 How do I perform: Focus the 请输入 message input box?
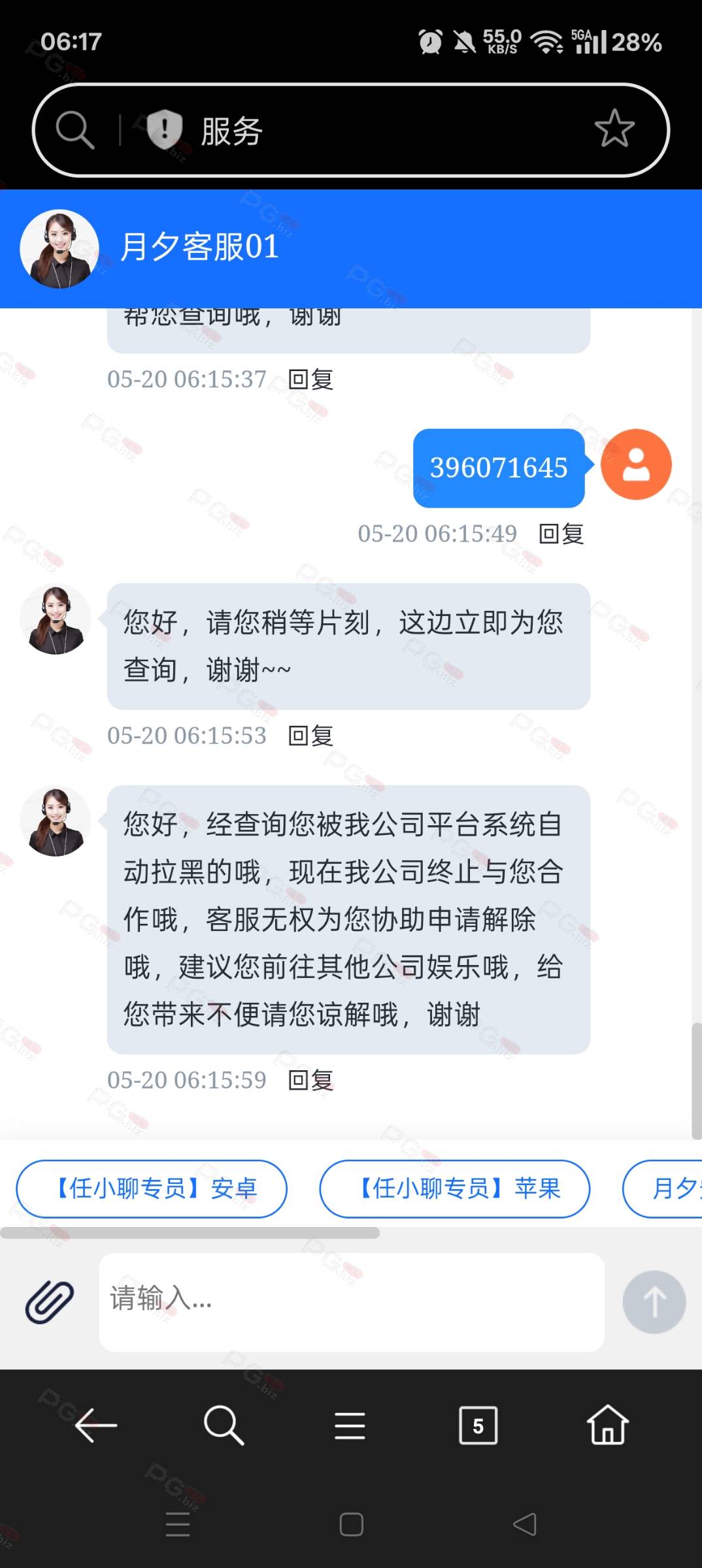(x=352, y=1301)
